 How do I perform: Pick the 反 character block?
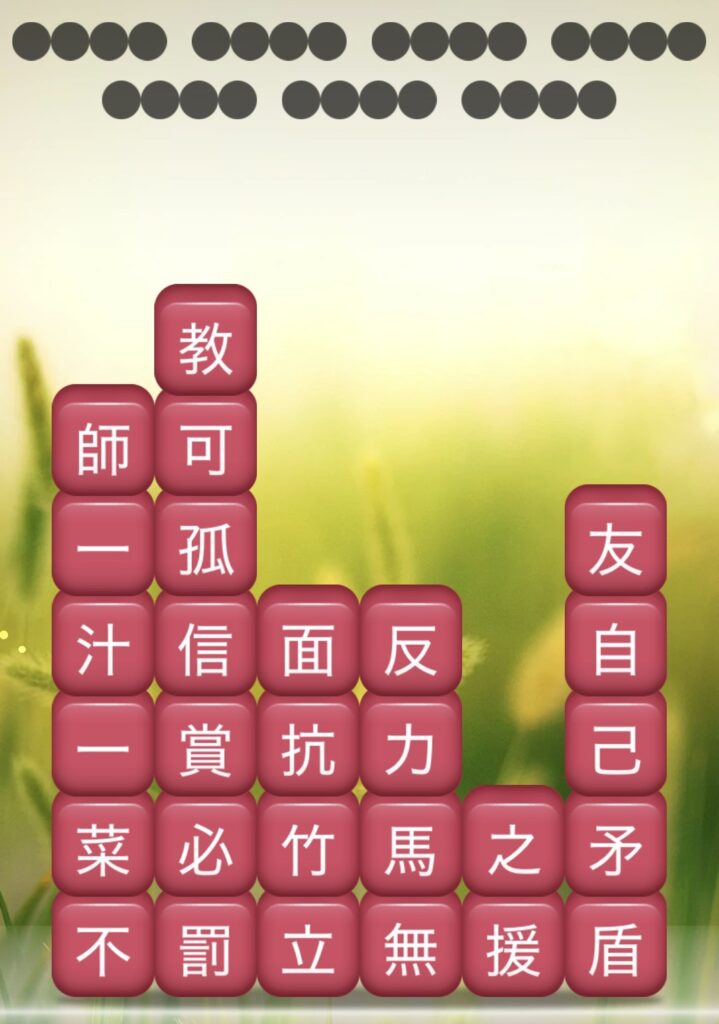(410, 650)
